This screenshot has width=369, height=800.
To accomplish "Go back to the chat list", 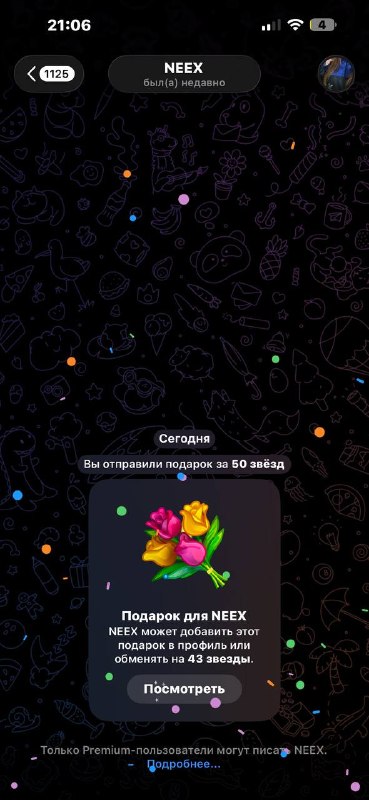I will point(49,74).
